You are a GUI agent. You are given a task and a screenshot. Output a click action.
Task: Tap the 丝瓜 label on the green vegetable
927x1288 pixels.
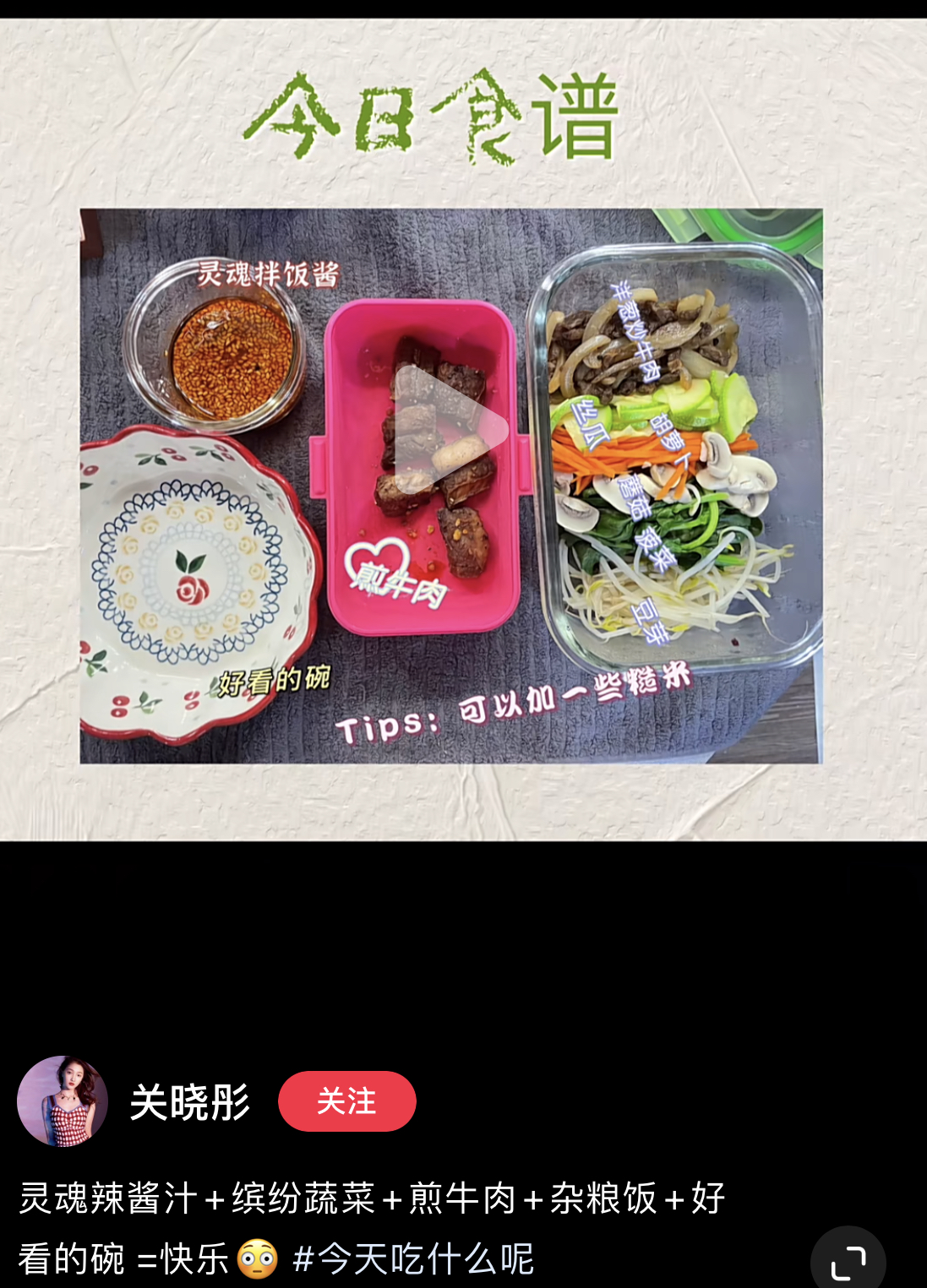590,424
